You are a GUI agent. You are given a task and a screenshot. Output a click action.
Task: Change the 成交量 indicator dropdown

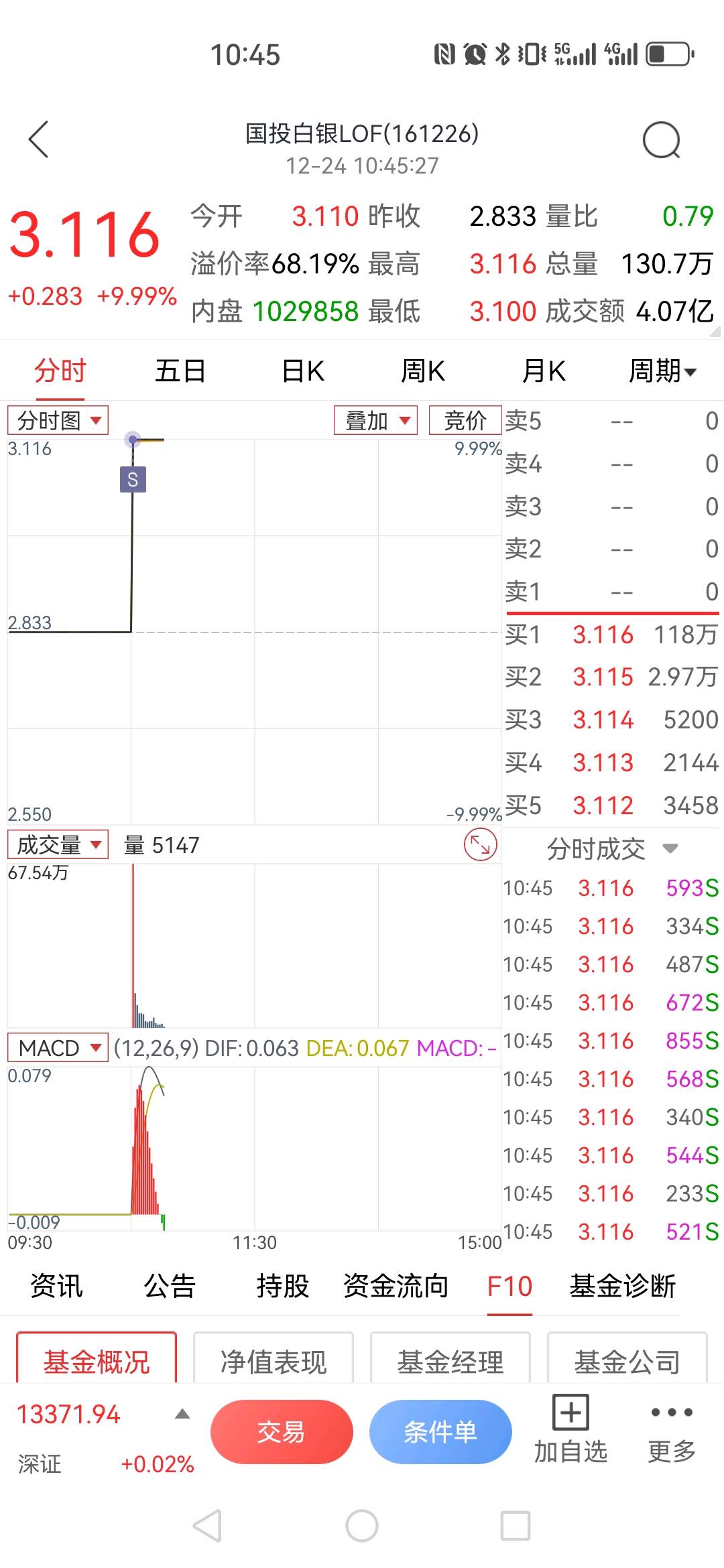coord(58,845)
